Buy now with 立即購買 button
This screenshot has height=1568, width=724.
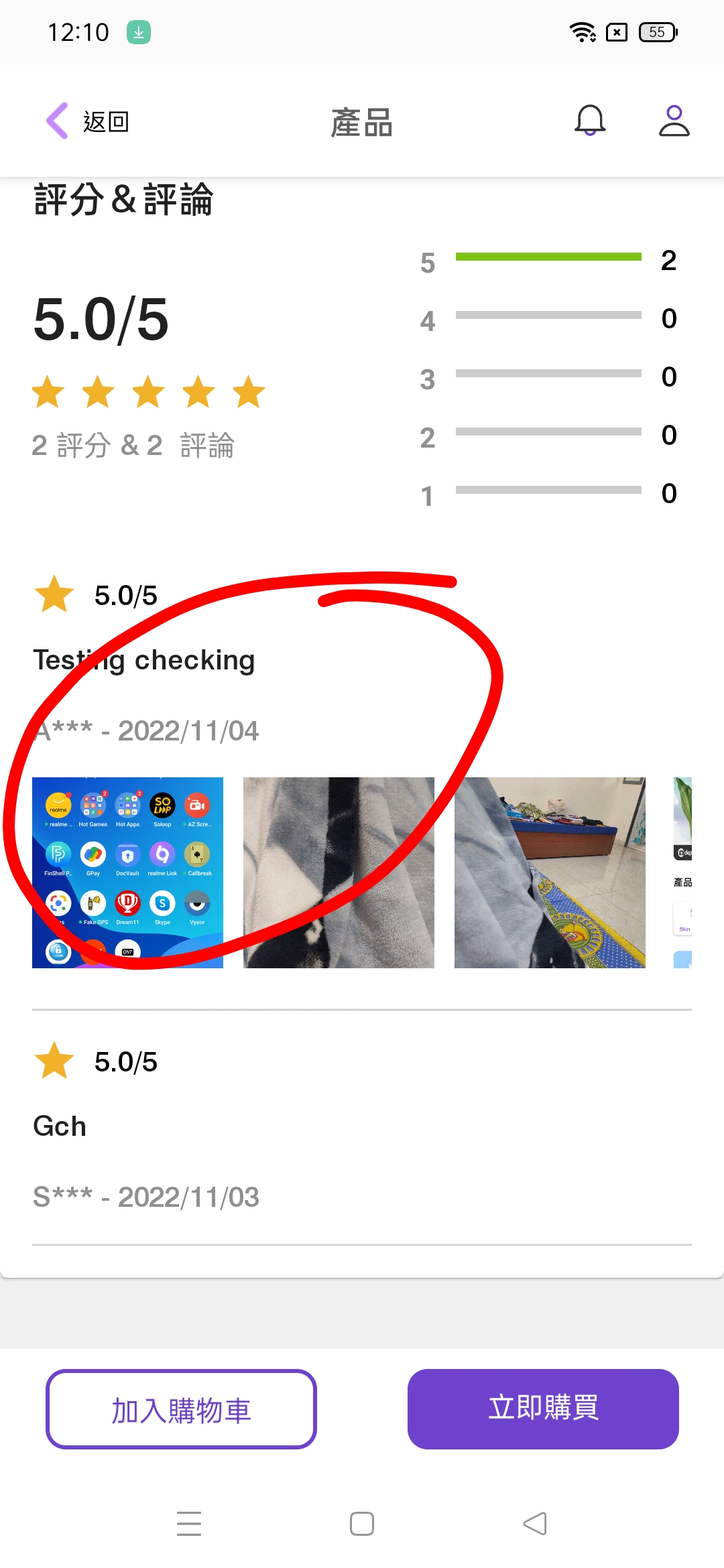(543, 1409)
